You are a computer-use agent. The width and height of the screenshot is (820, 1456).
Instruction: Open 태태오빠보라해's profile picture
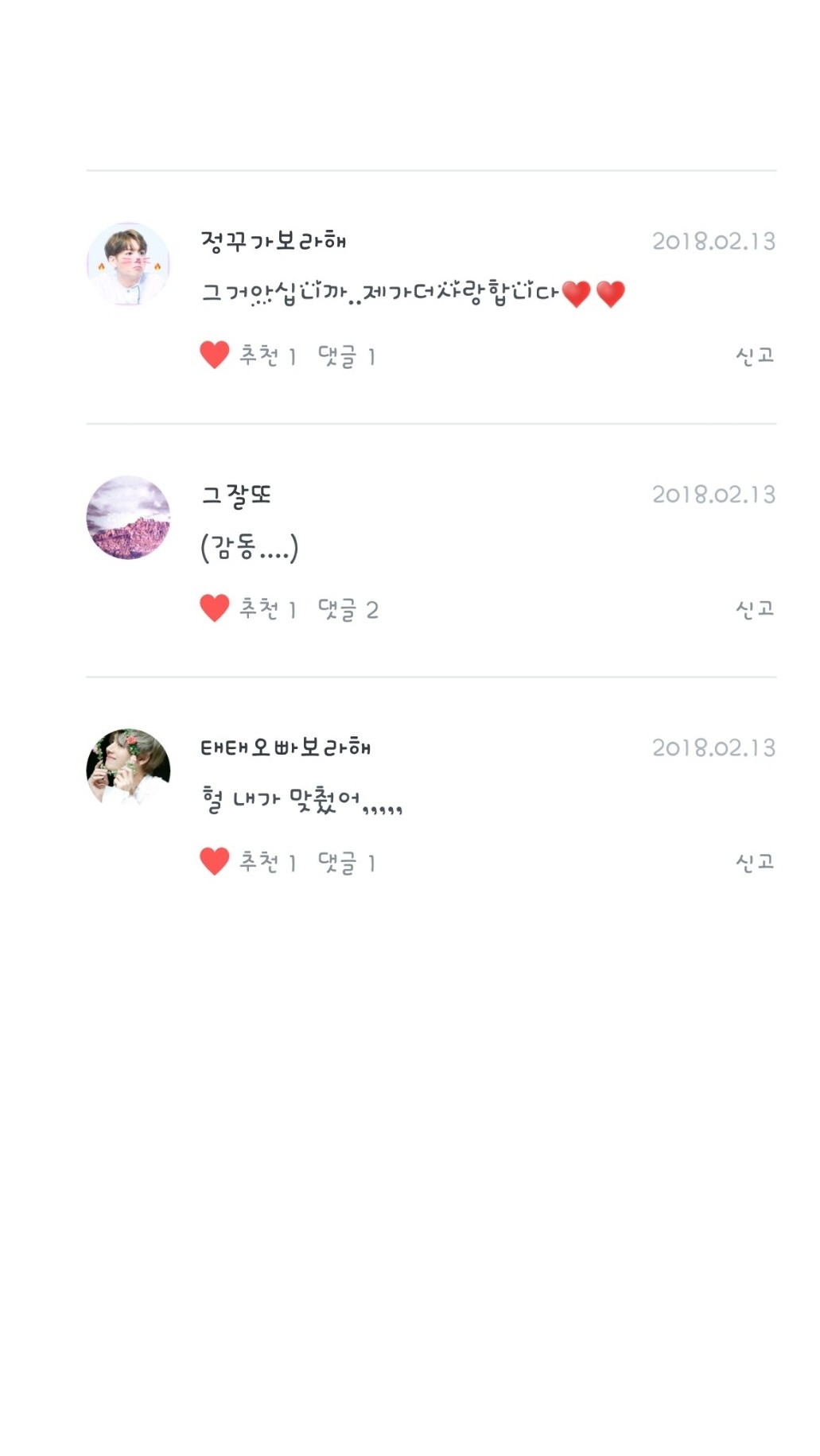point(128,768)
